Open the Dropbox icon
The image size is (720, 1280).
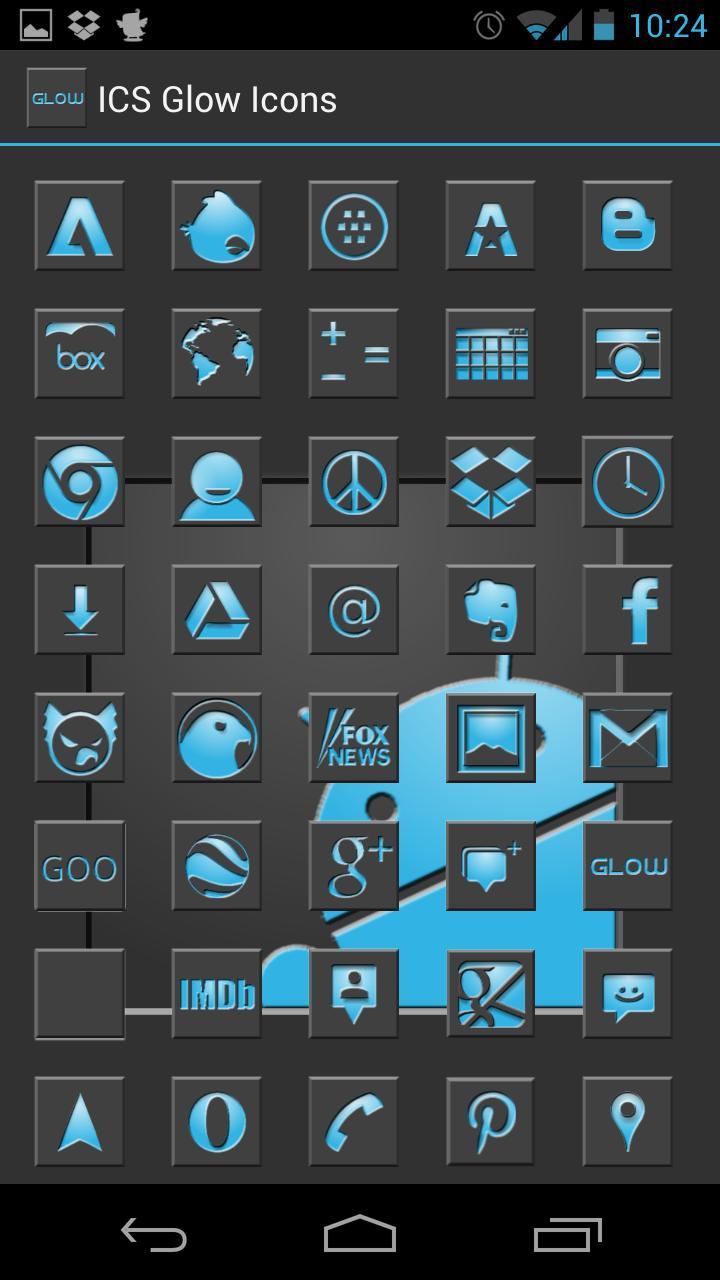click(490, 483)
